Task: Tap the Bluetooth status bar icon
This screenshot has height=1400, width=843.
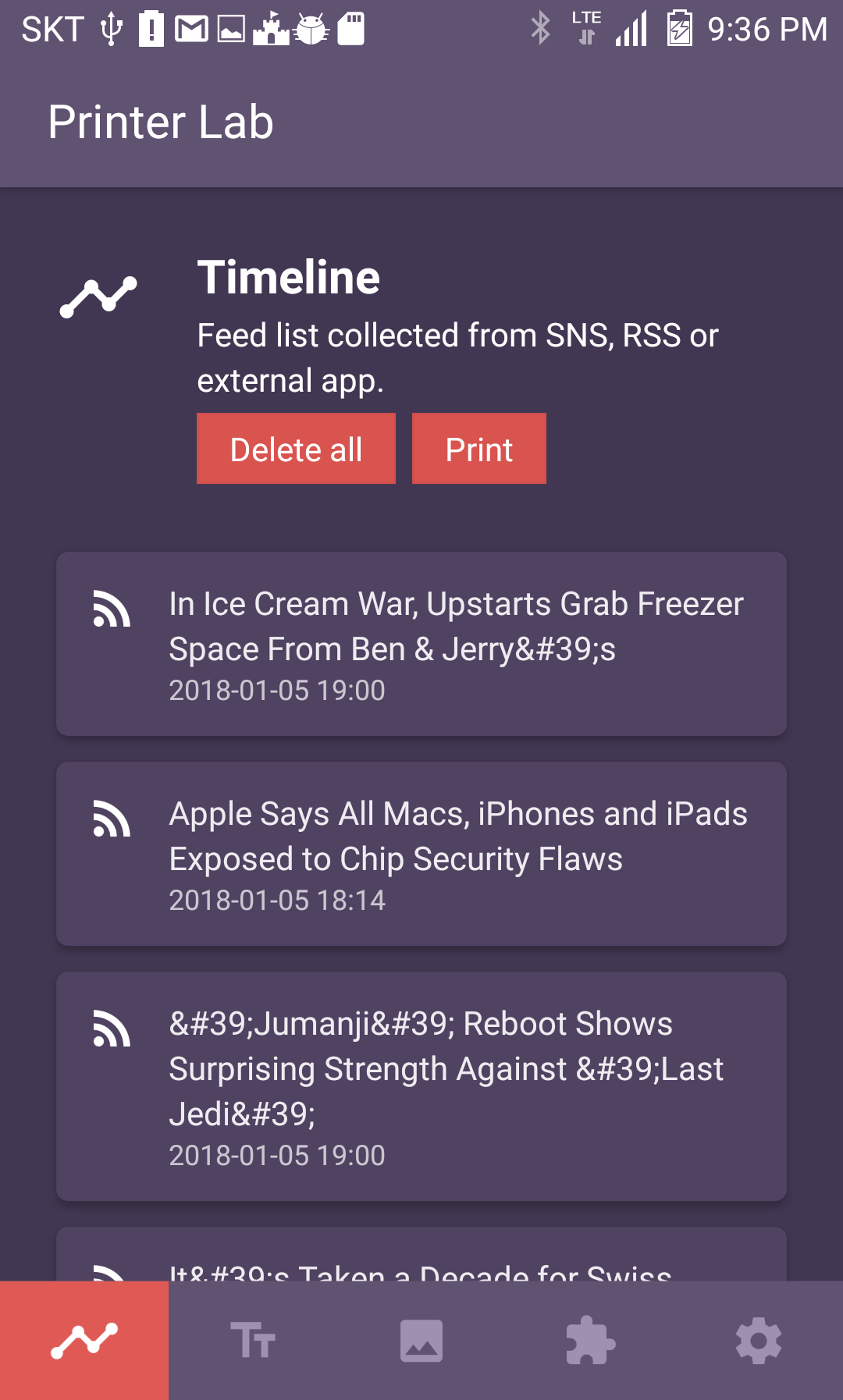Action: tap(539, 28)
